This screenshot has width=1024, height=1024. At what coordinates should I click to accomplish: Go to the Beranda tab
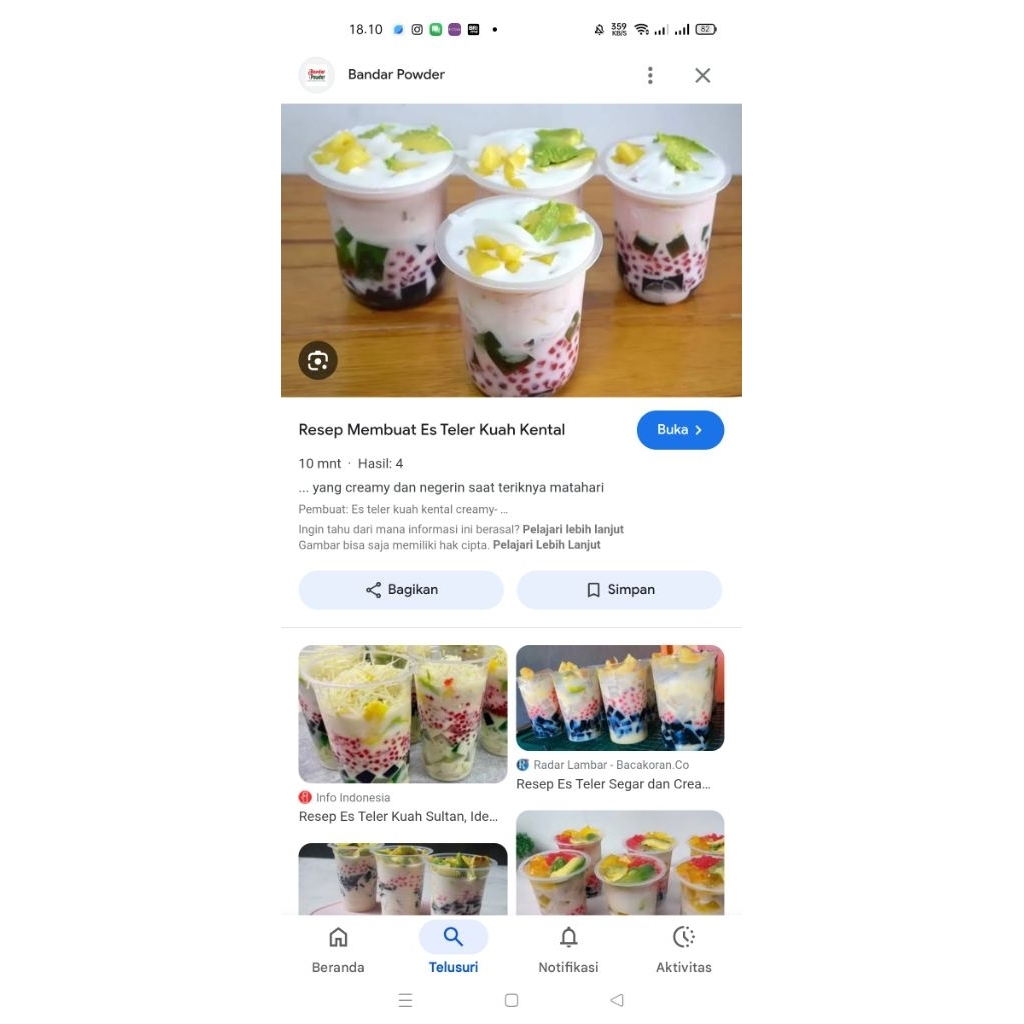(338, 949)
